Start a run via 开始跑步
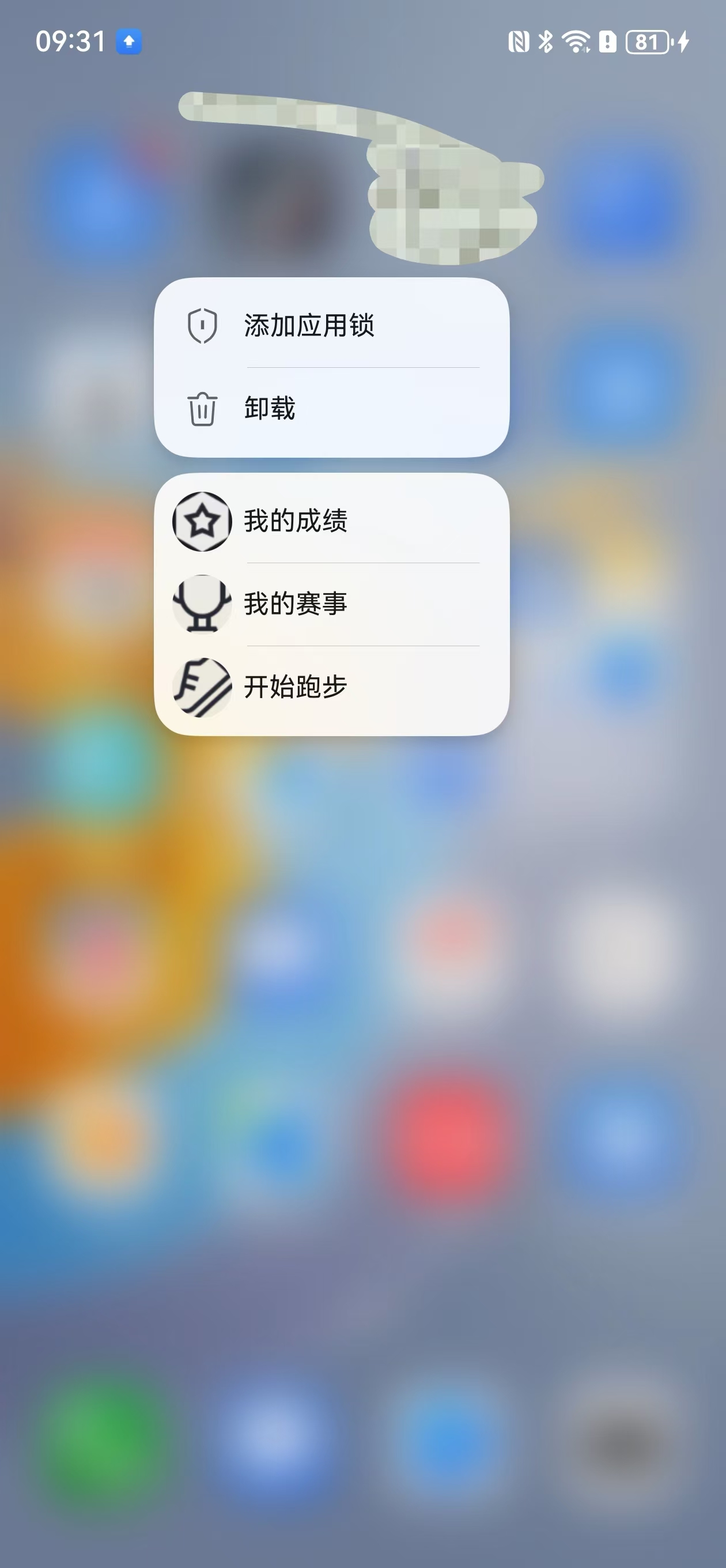Screen dimensions: 726x1568 pyautogui.click(x=295, y=687)
